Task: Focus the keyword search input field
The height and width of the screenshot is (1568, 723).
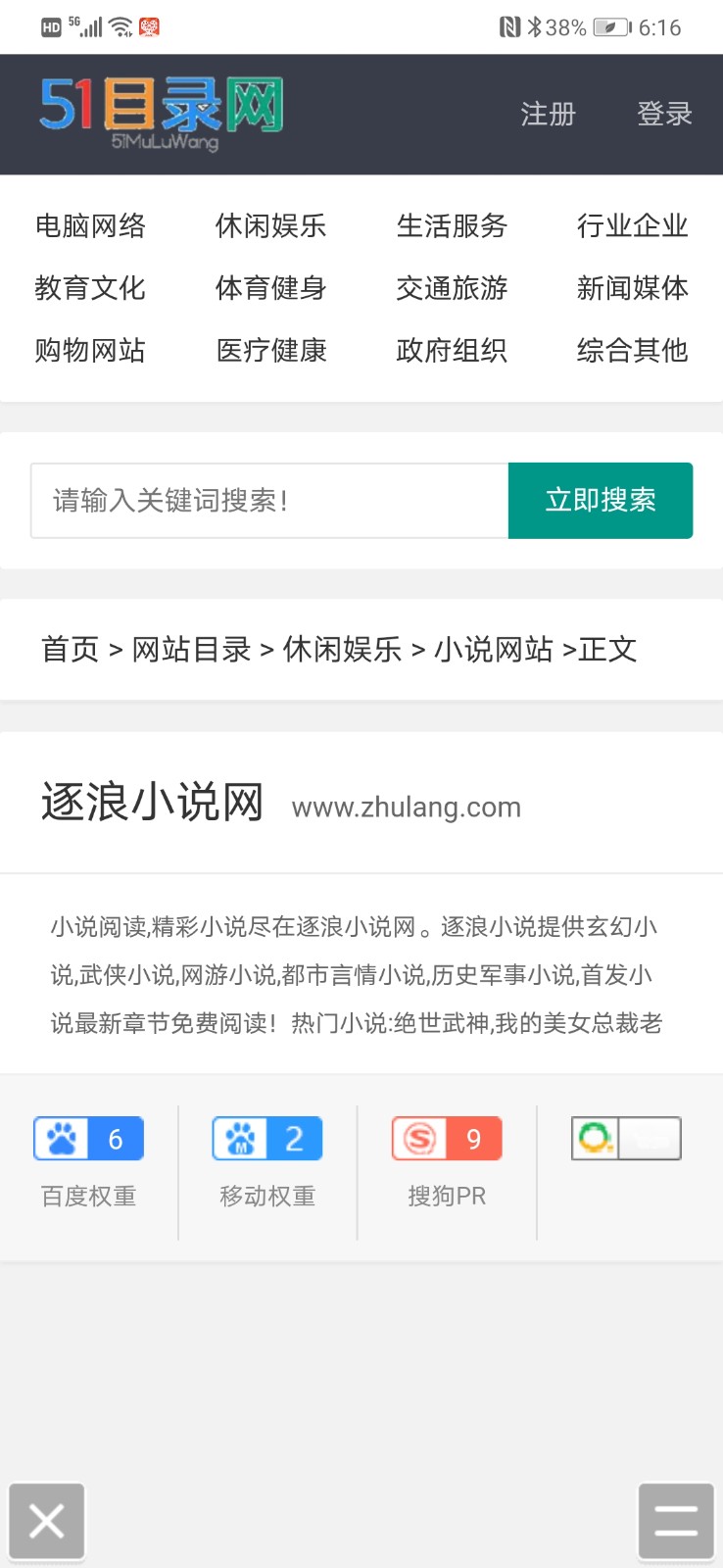Action: click(269, 501)
